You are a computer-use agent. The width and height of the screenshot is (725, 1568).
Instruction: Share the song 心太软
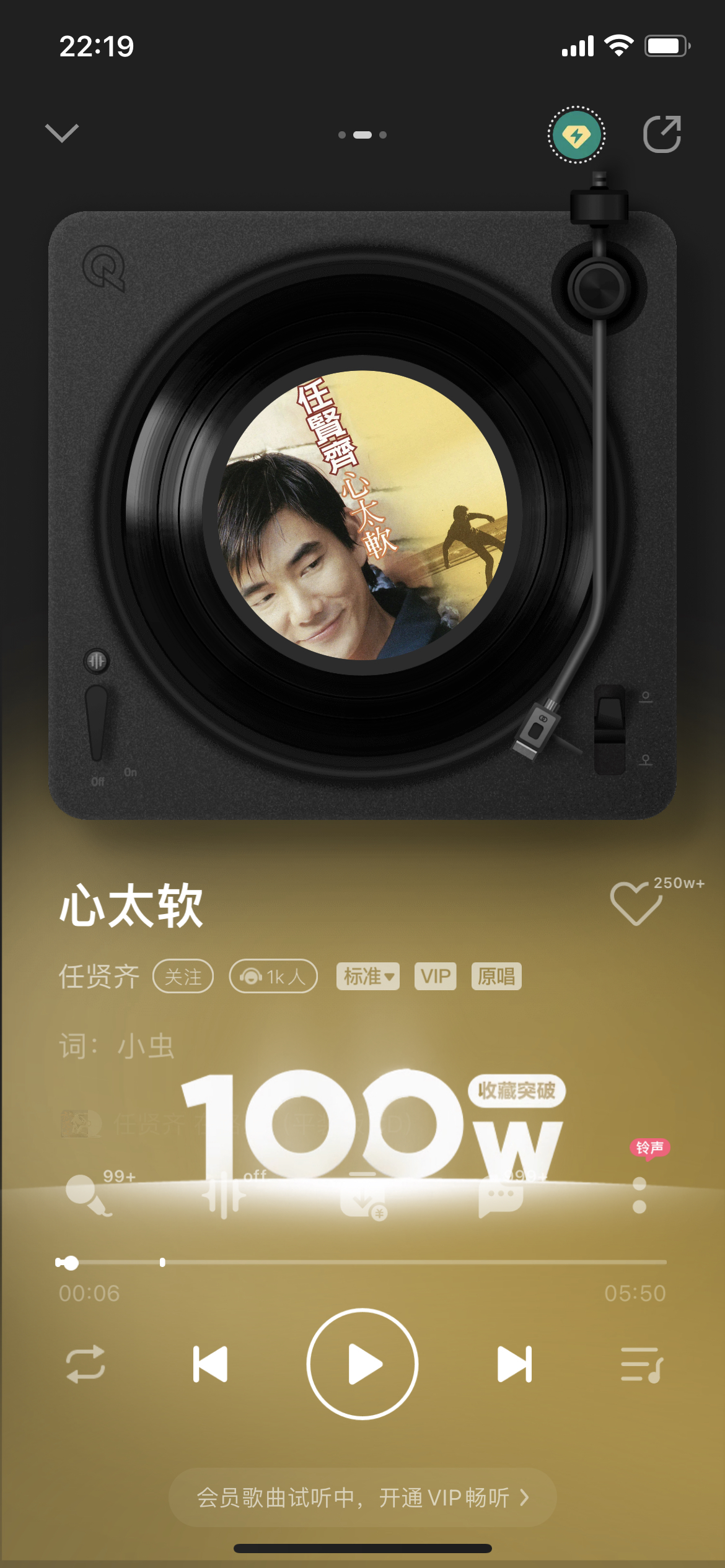662,134
